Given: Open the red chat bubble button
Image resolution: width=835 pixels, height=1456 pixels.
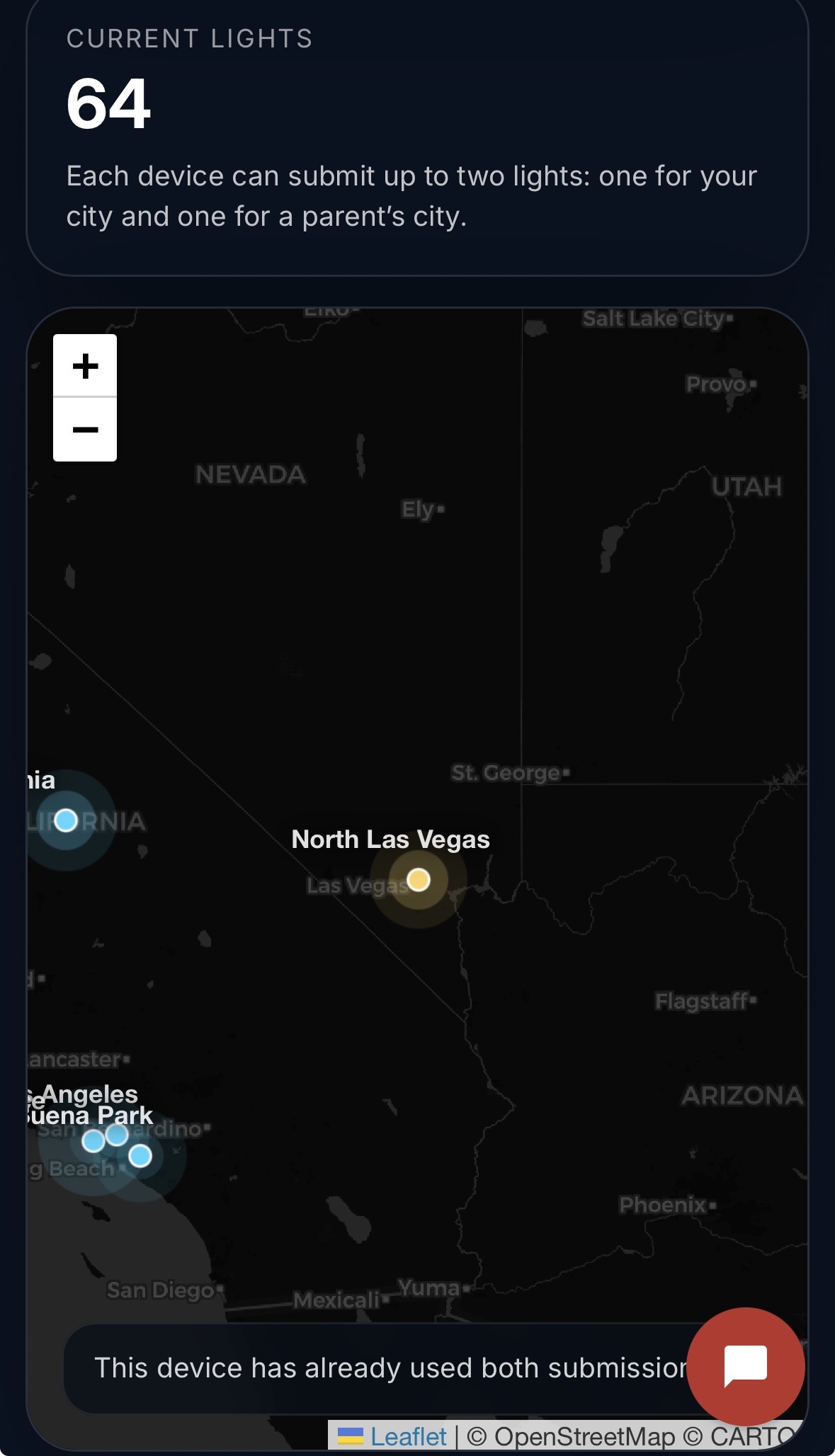Looking at the screenshot, I should pyautogui.click(x=745, y=1365).
